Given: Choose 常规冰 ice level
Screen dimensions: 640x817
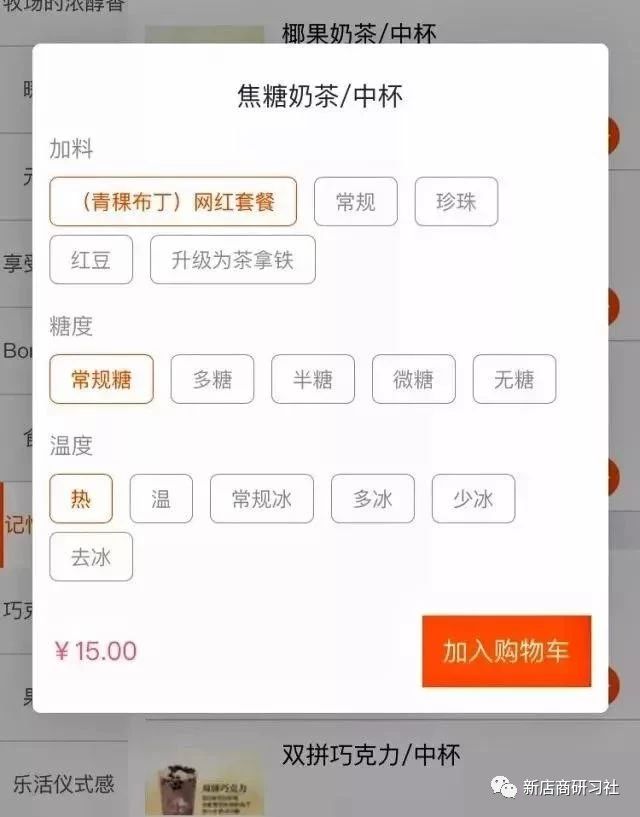Looking at the screenshot, I should (x=261, y=498).
